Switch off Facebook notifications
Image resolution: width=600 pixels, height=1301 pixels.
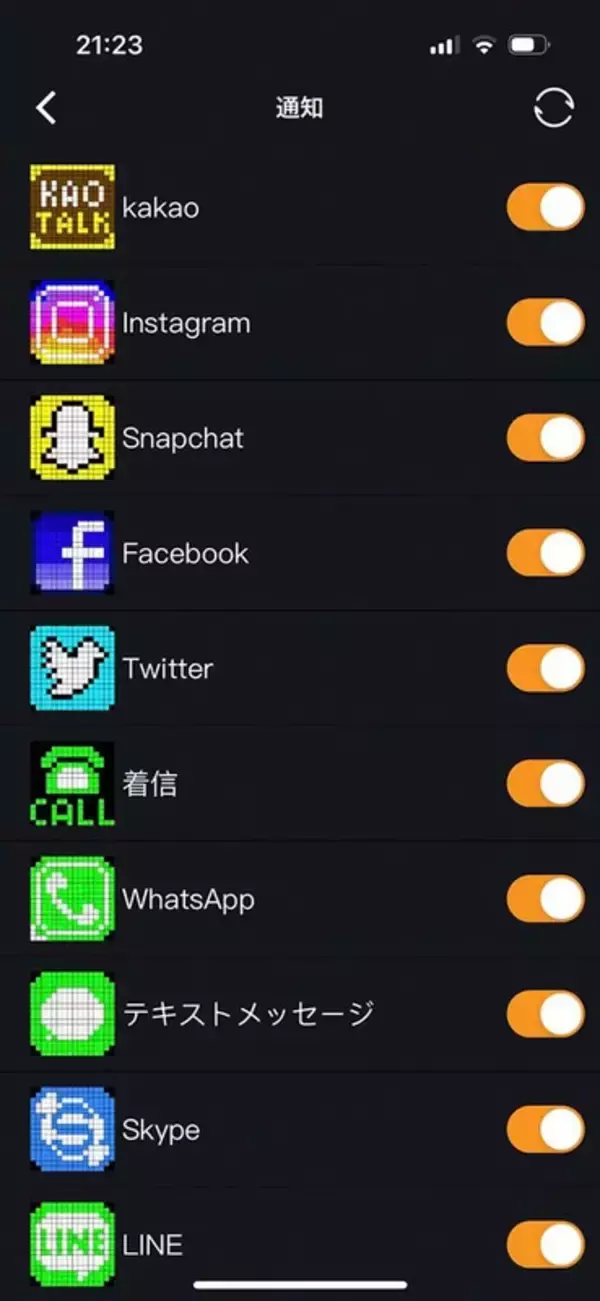[545, 553]
